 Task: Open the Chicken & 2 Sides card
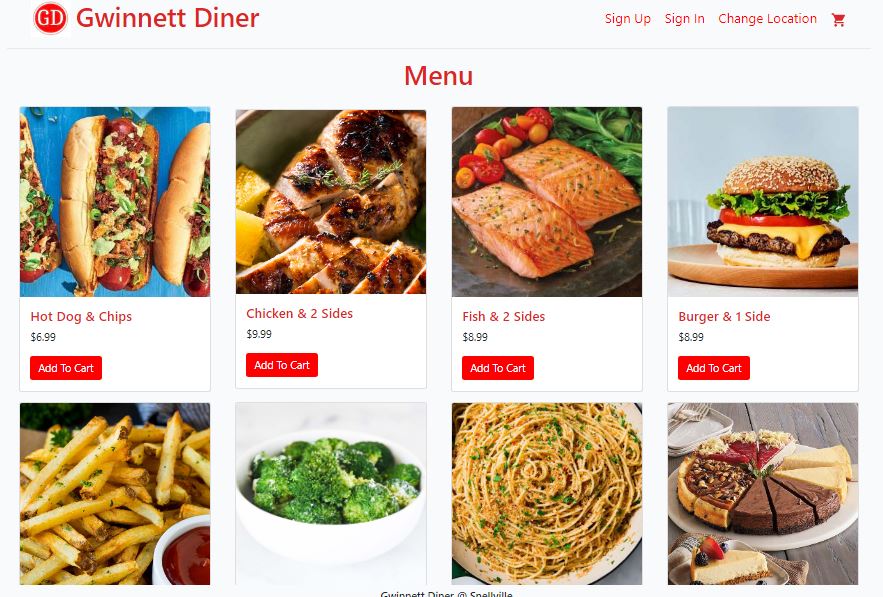point(299,313)
